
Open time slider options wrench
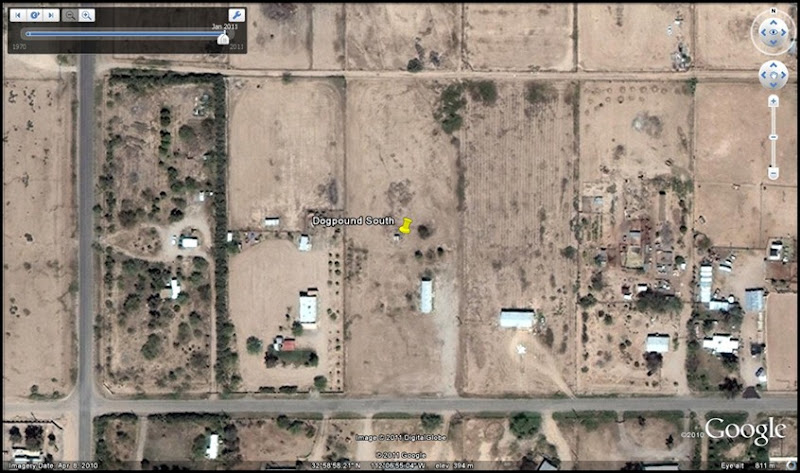[235, 15]
